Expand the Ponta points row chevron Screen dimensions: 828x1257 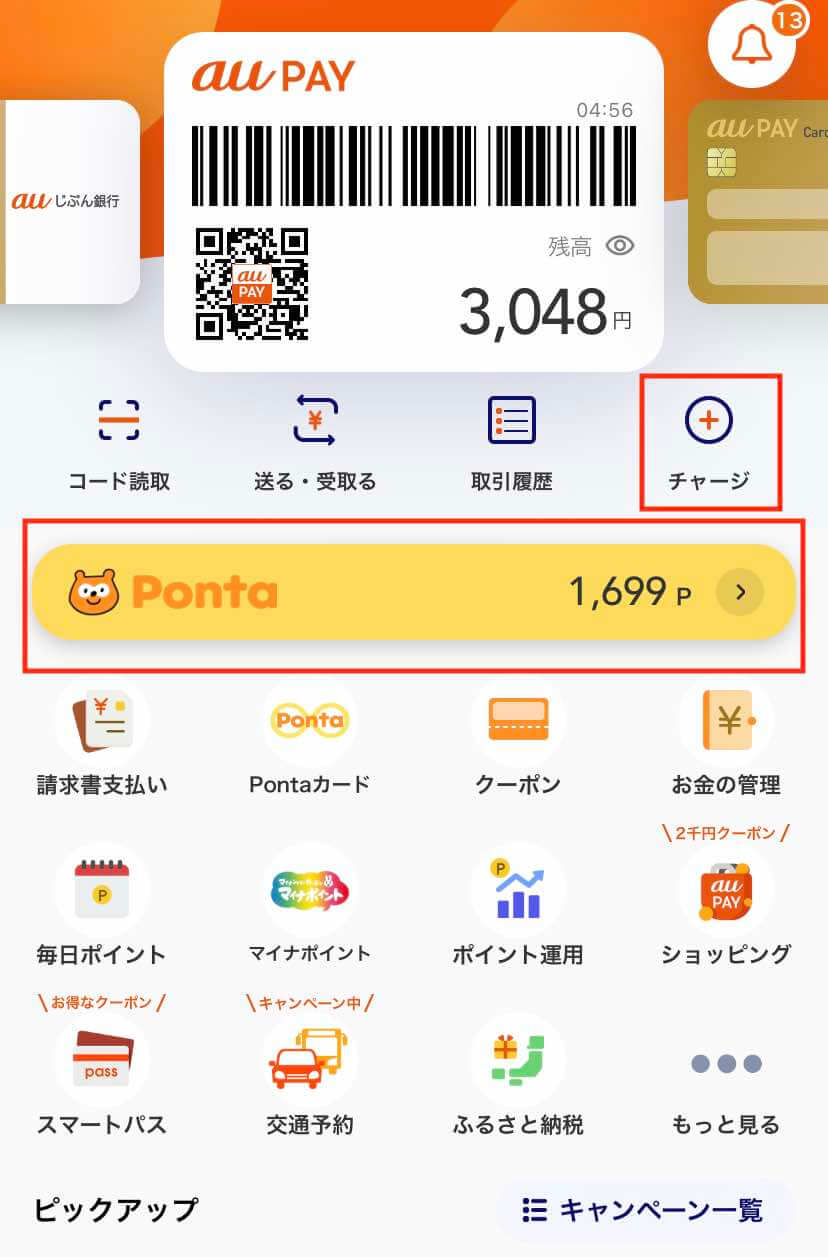coord(740,592)
